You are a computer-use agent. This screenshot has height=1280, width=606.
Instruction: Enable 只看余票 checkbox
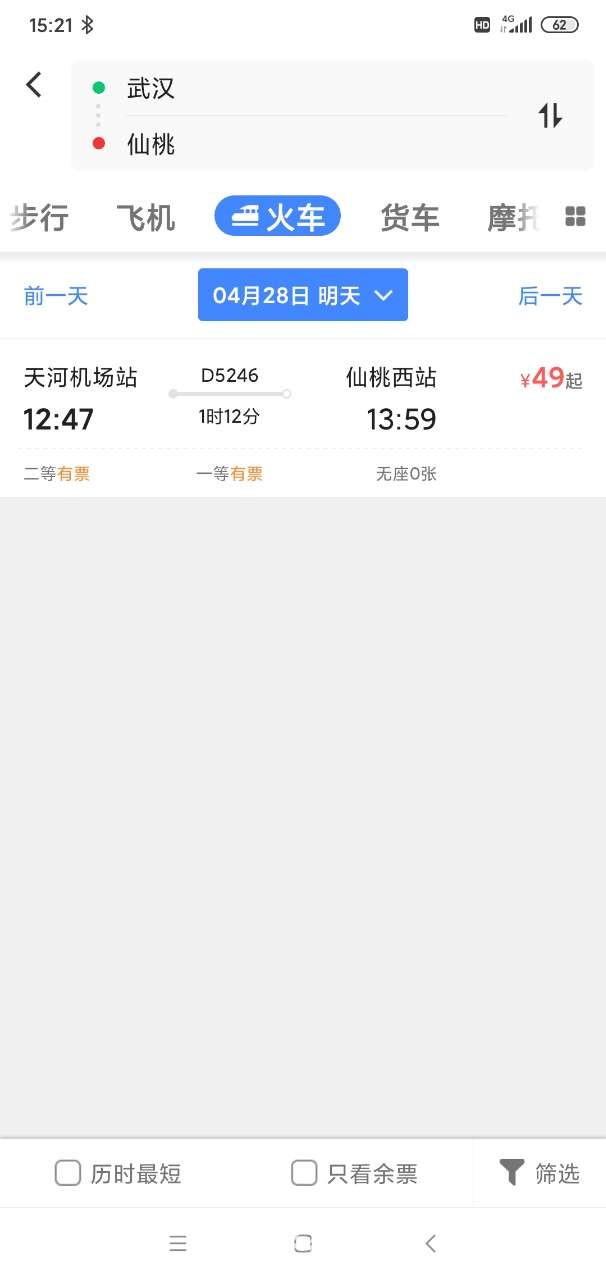(x=304, y=1173)
